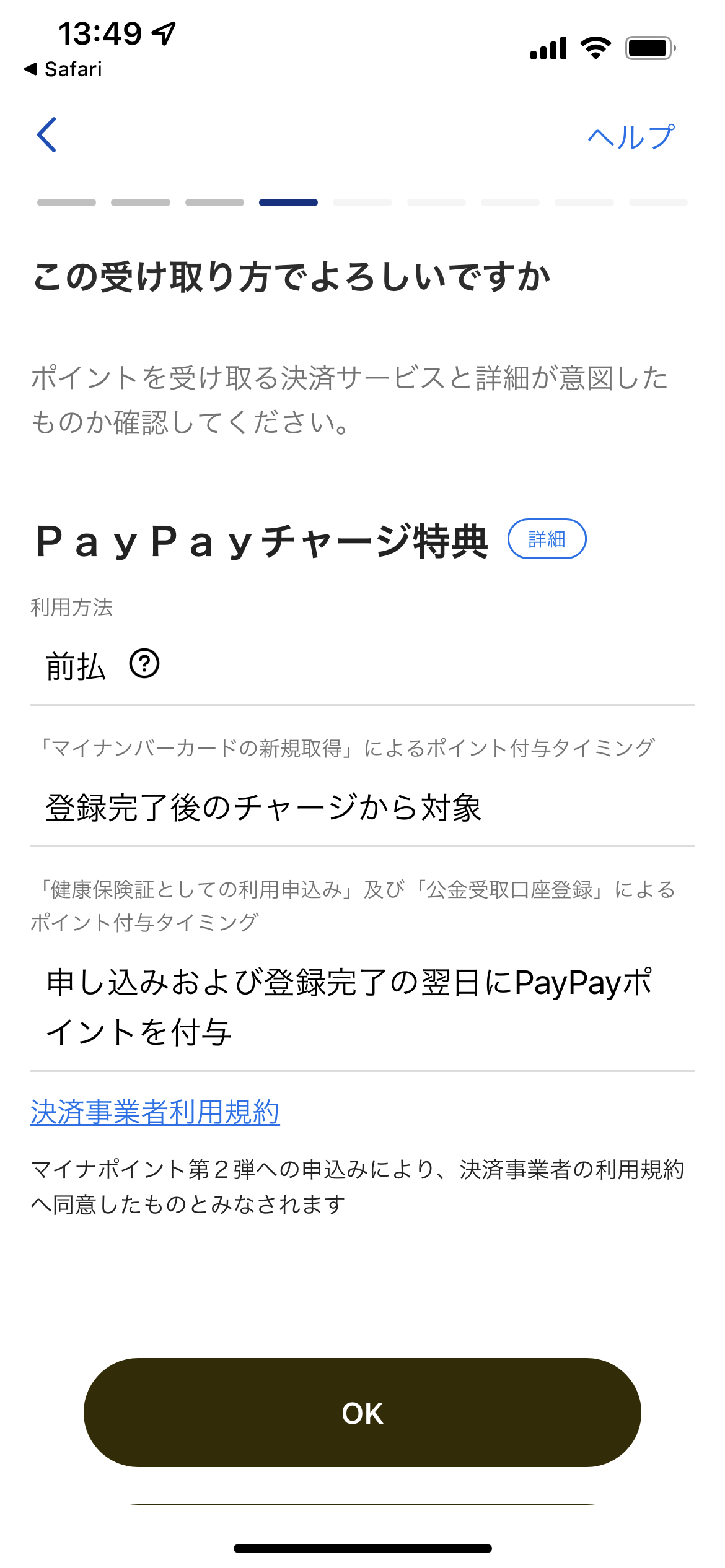Viewport: 725px width, 1568px height.
Task: Return to Safari via the status bar link
Action: pos(63,69)
